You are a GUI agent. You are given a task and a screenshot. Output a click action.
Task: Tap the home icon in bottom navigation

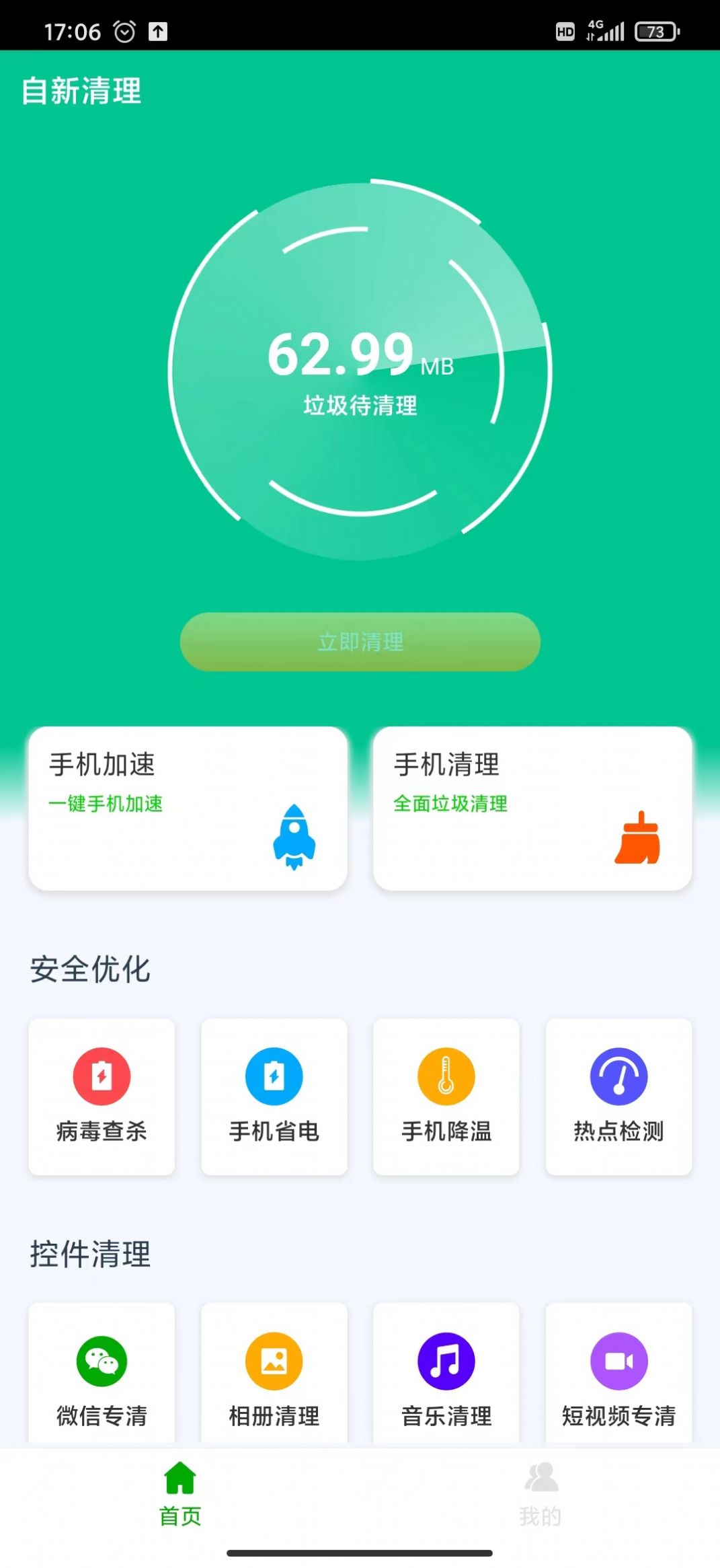pos(179,1489)
